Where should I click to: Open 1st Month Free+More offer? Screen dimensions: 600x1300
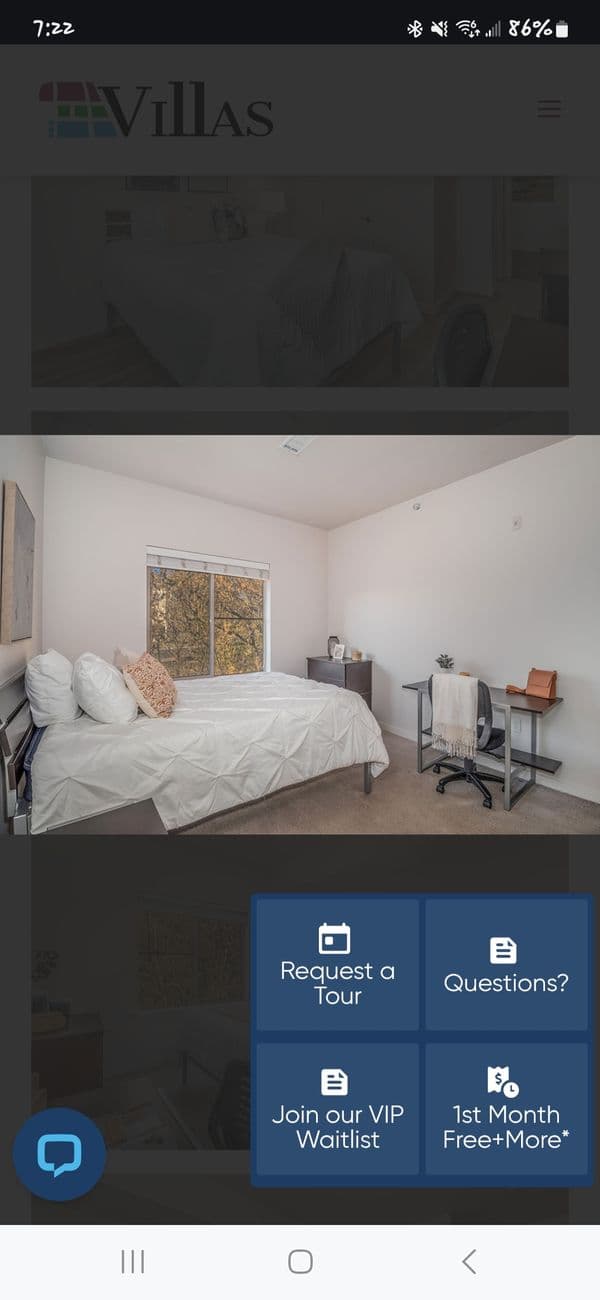point(506,1109)
